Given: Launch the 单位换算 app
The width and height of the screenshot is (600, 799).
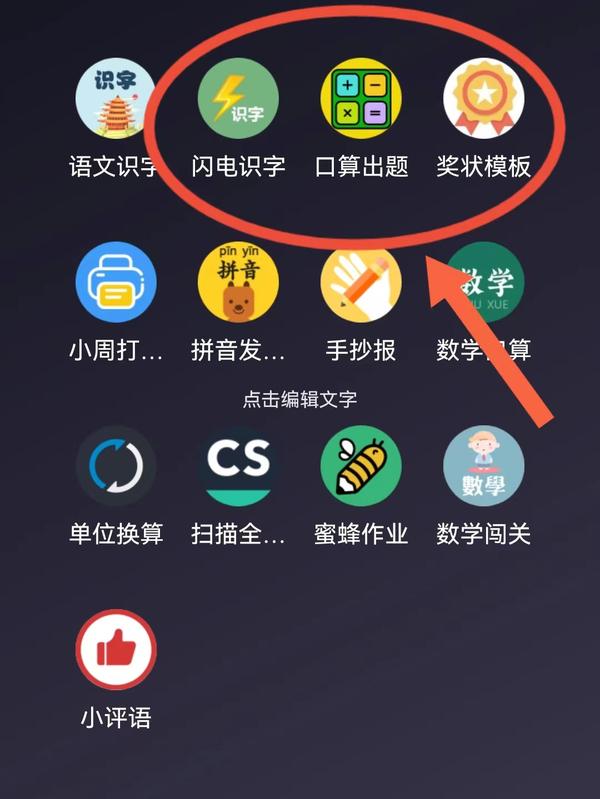Looking at the screenshot, I should [116, 466].
